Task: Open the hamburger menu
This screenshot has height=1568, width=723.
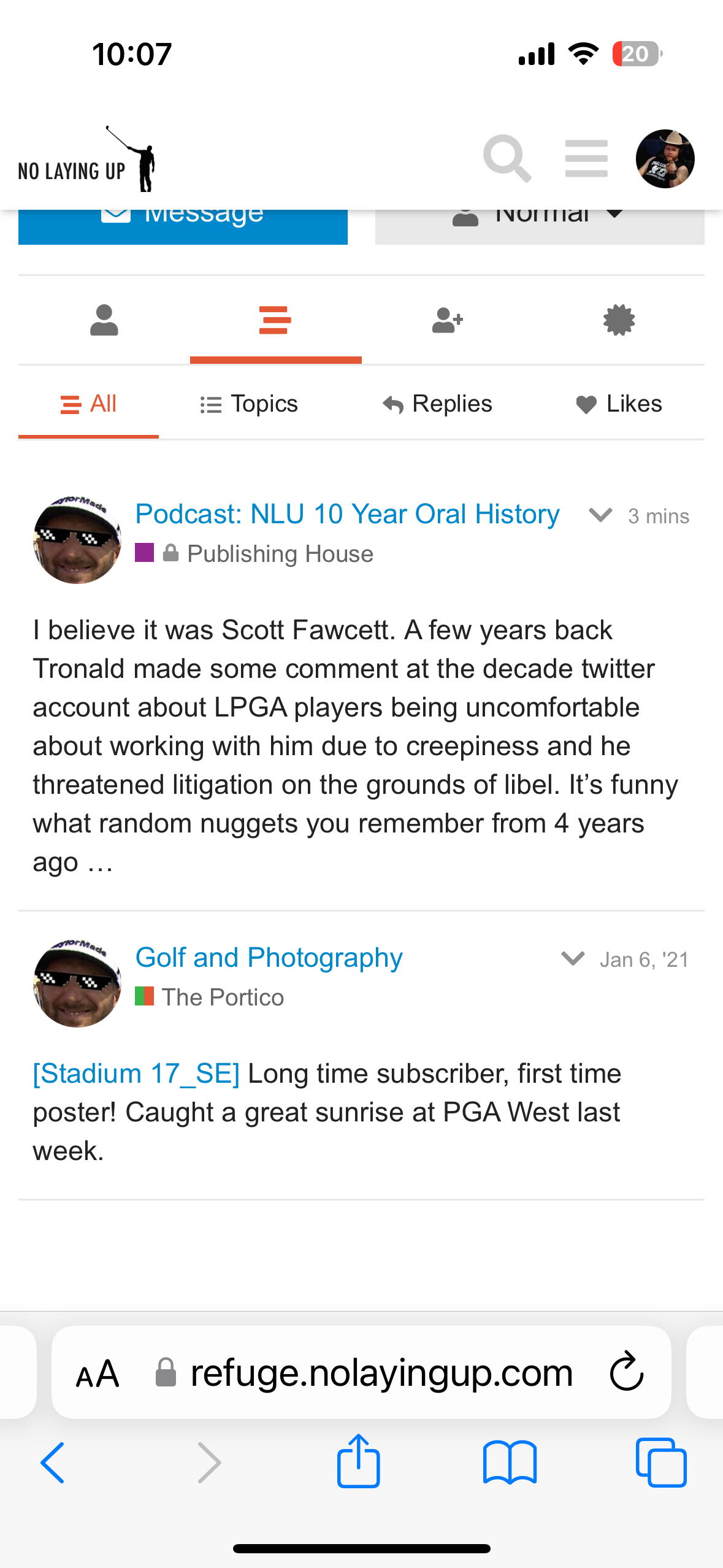Action: point(586,159)
